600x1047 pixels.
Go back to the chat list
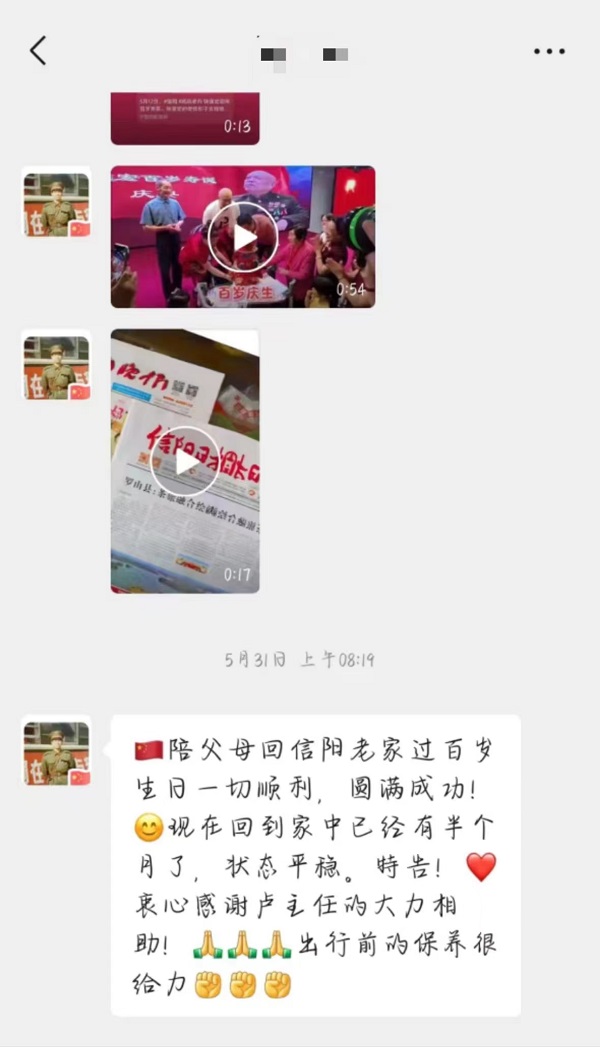[x=38, y=51]
